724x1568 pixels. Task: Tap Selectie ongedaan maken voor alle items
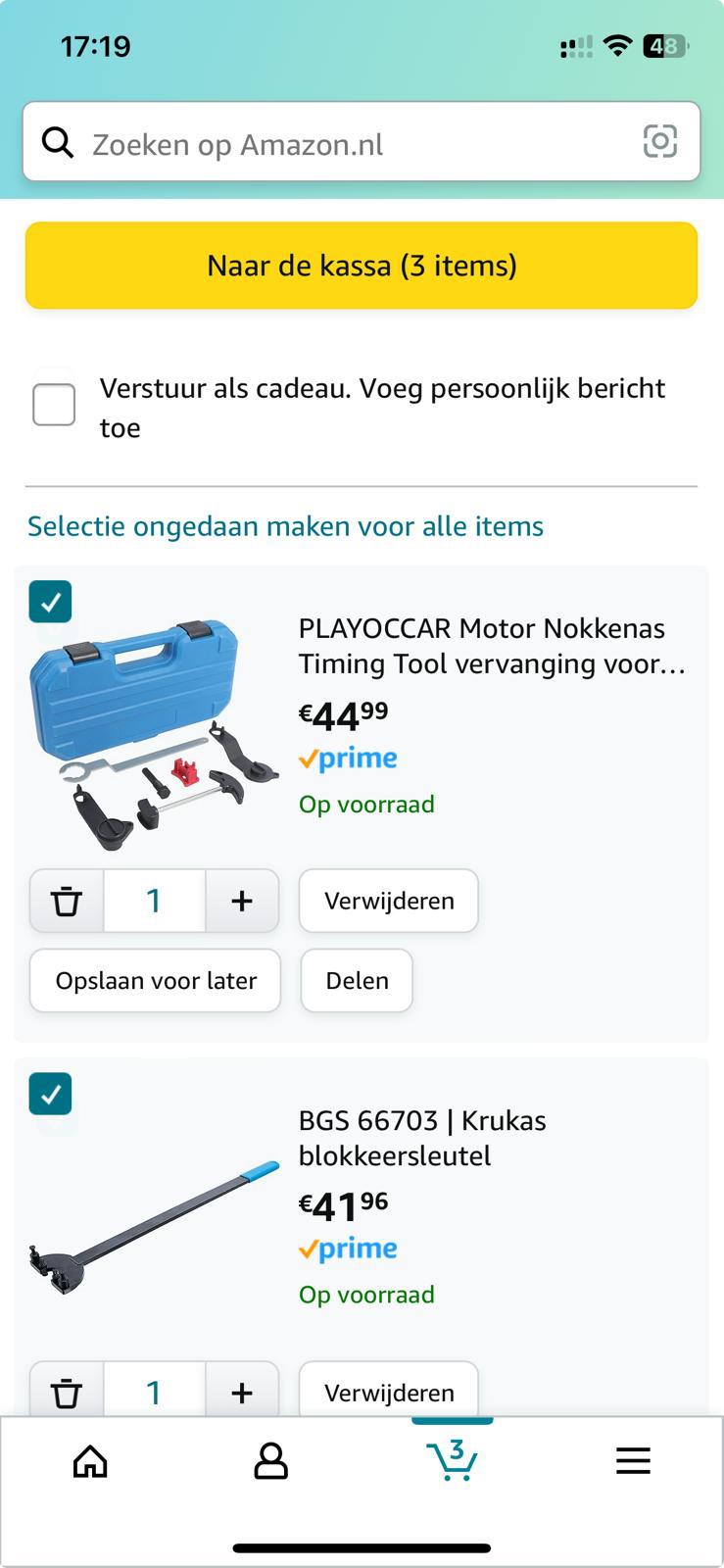point(285,526)
